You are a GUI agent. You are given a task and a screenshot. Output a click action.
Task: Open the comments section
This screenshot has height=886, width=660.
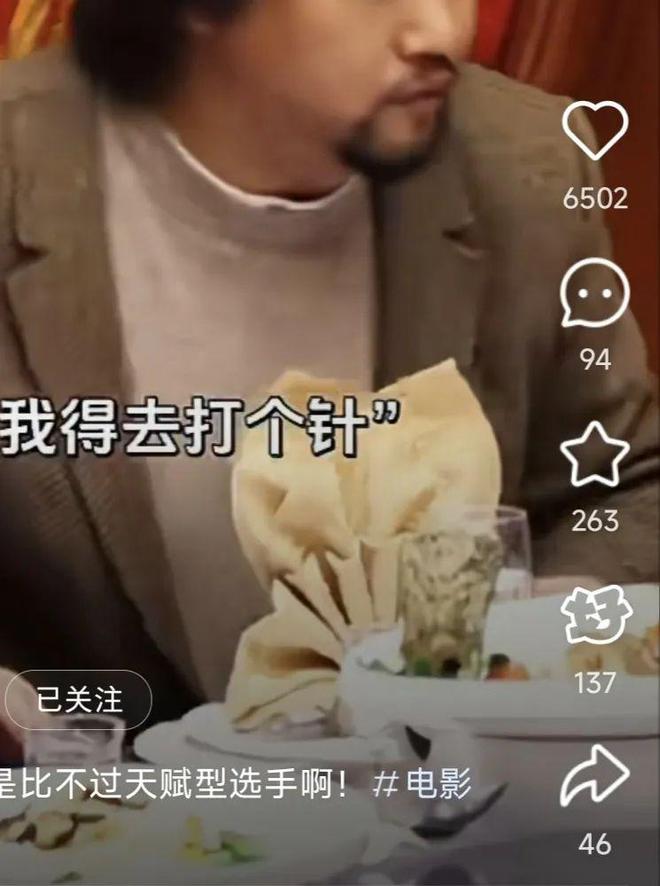[595, 293]
